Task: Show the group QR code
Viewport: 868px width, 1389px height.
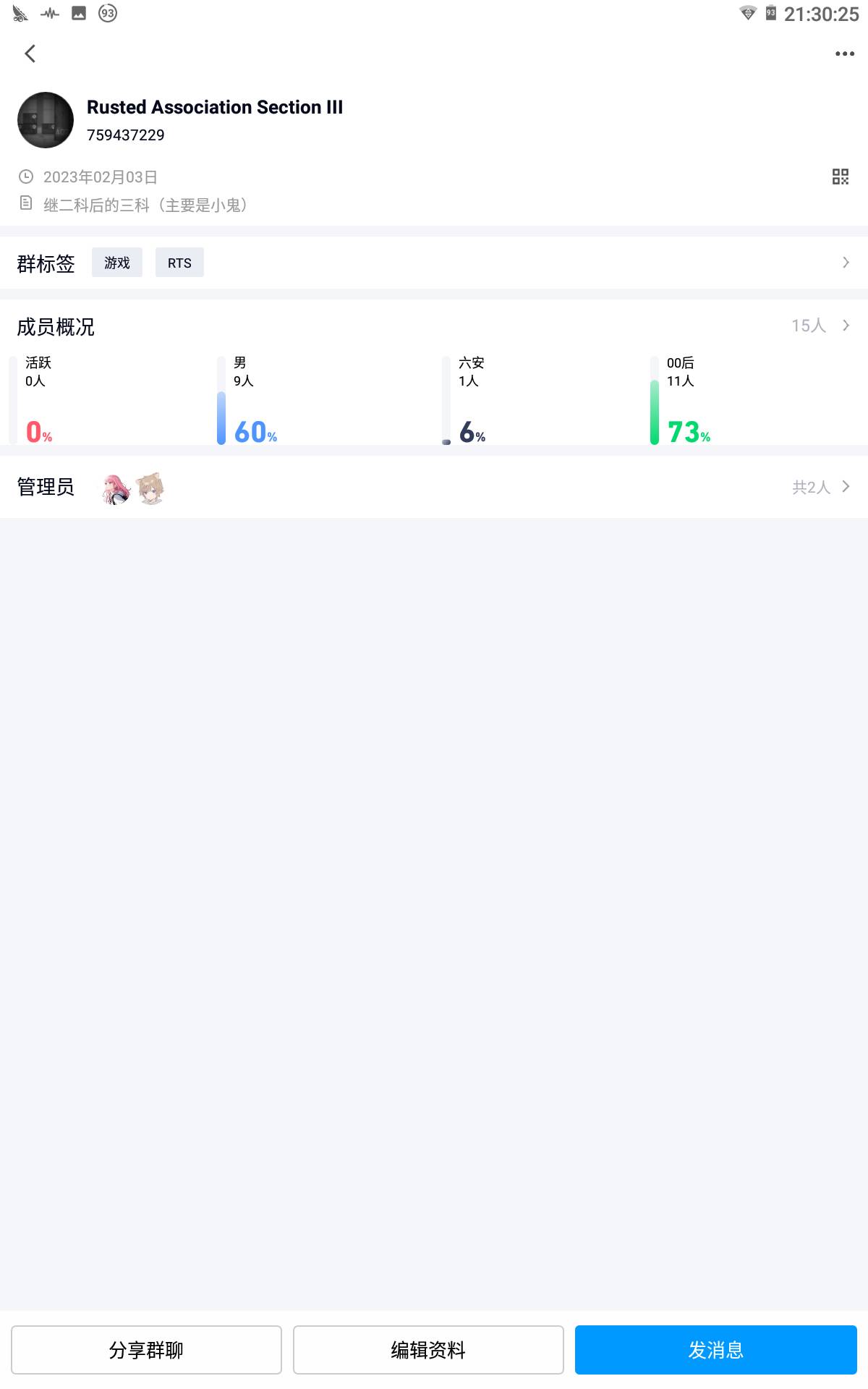Action: pyautogui.click(x=840, y=177)
